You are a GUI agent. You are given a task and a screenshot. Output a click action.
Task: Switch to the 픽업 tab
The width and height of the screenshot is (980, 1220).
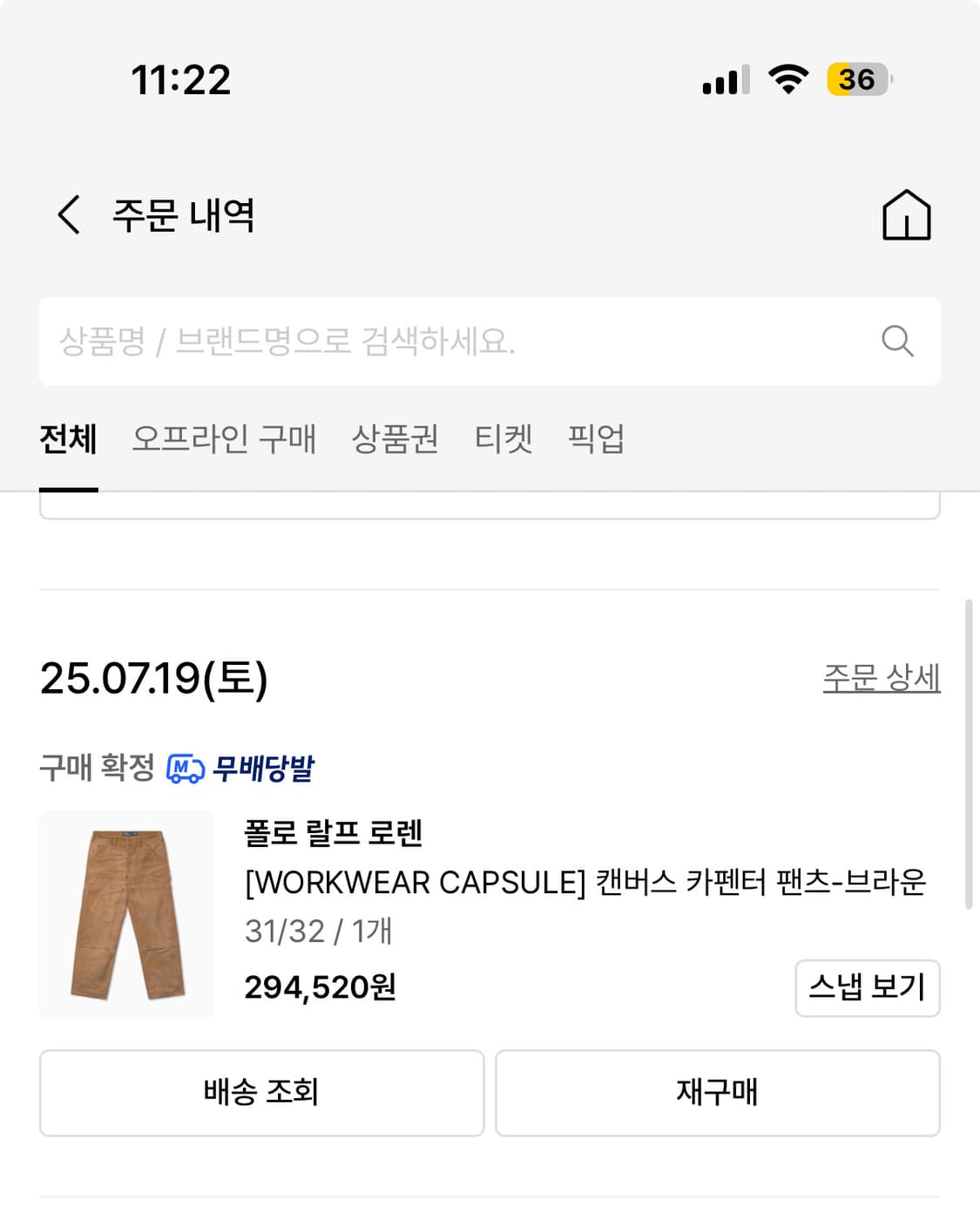coord(598,441)
